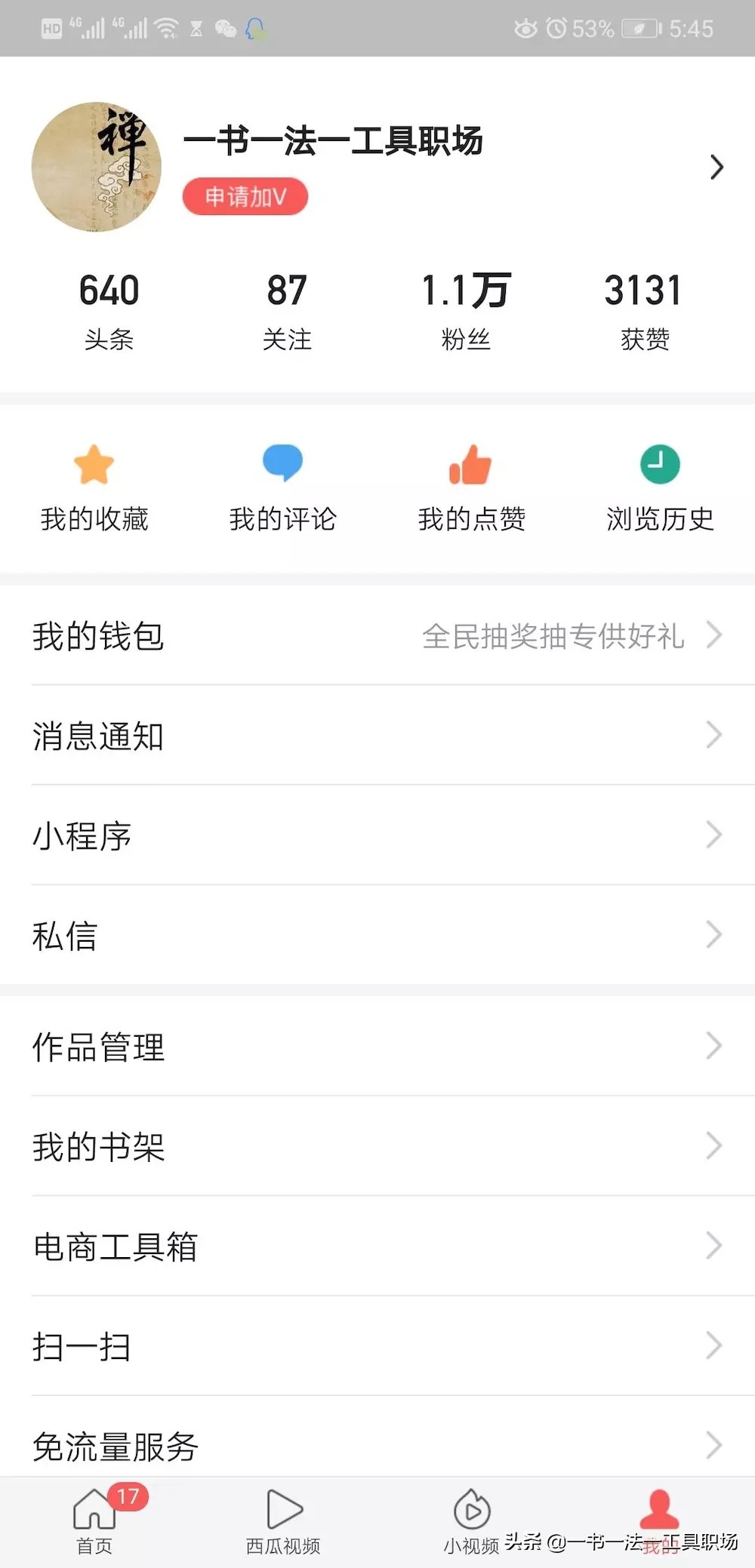Expand 我的钱包 row chevron
This screenshot has width=755, height=1568.
click(x=713, y=636)
